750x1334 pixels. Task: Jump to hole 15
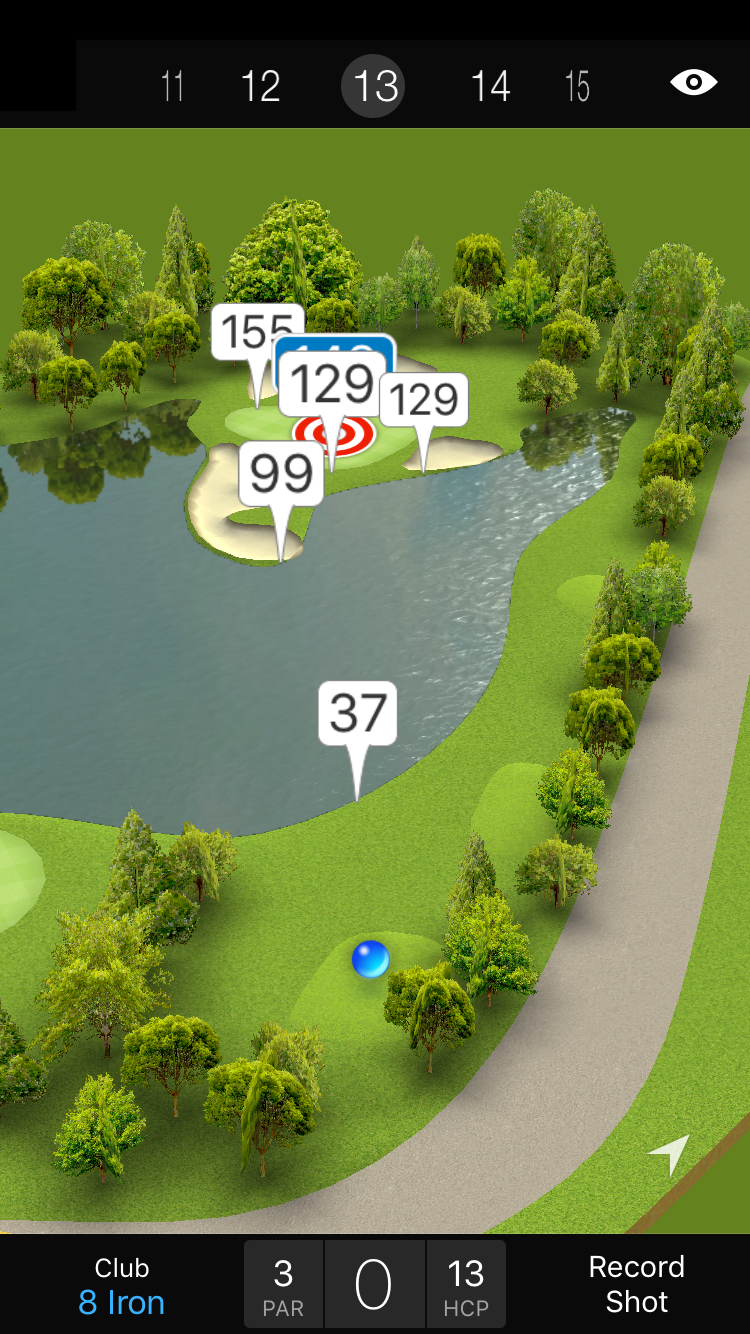577,87
